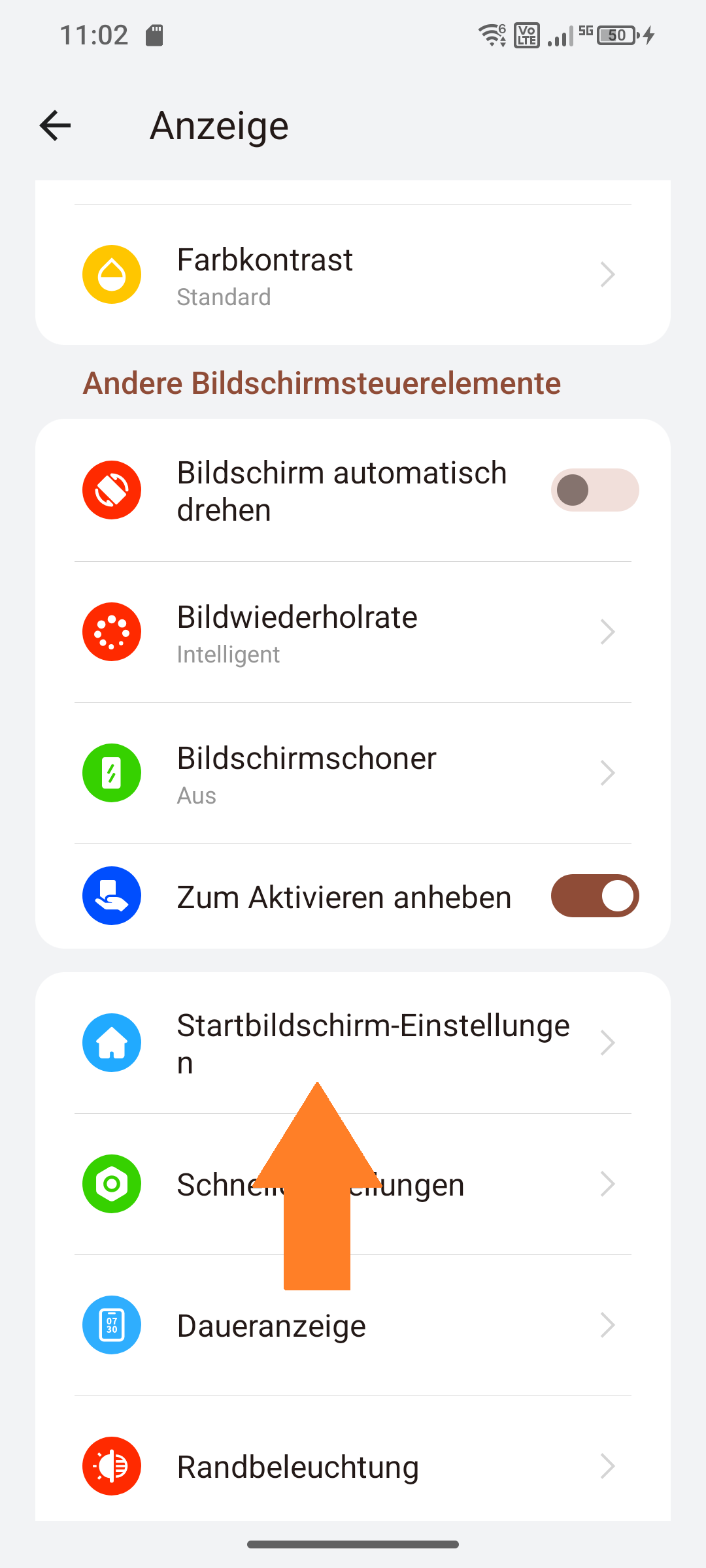Open Bildschirmschoner details chevron
This screenshot has width=706, height=1568.
(608, 773)
